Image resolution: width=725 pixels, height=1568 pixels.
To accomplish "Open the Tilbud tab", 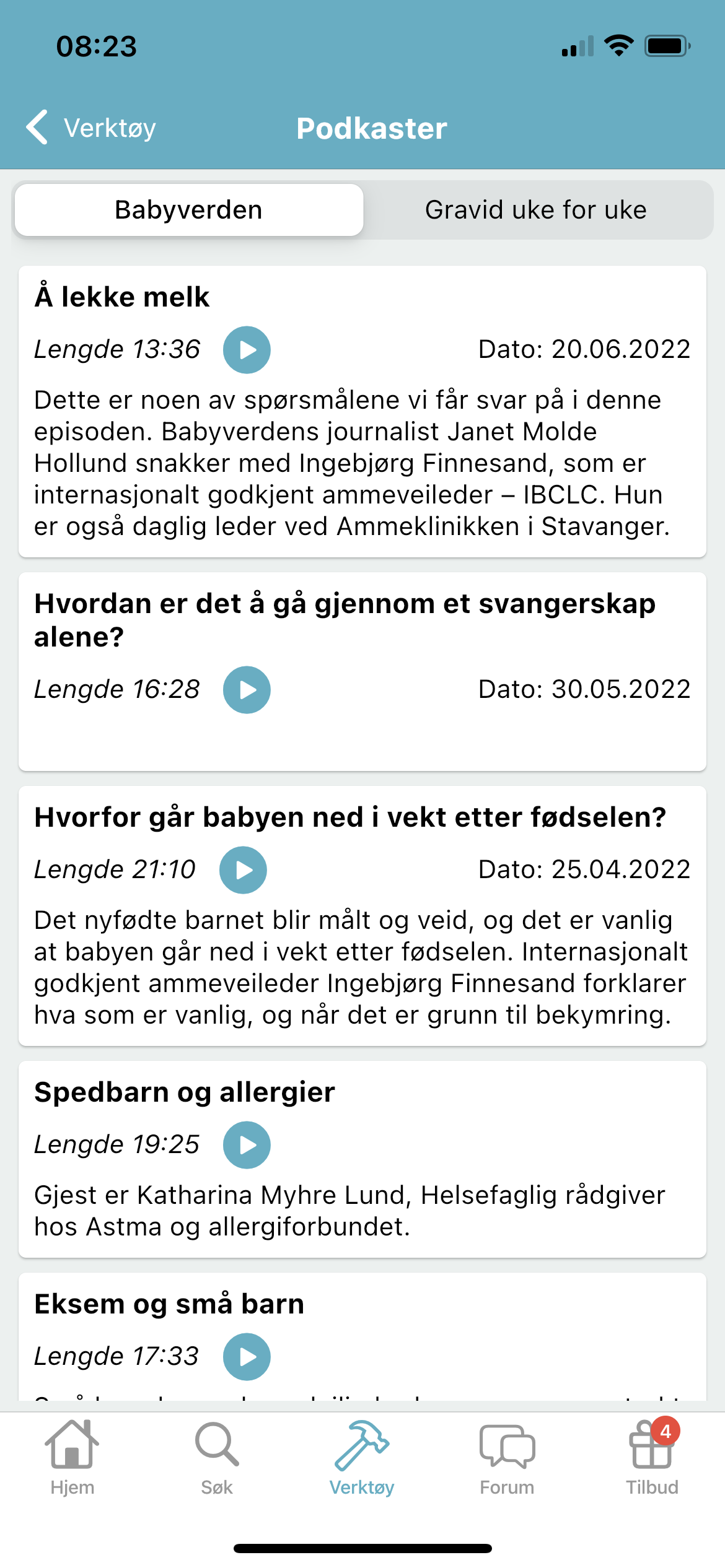I will point(652,1458).
